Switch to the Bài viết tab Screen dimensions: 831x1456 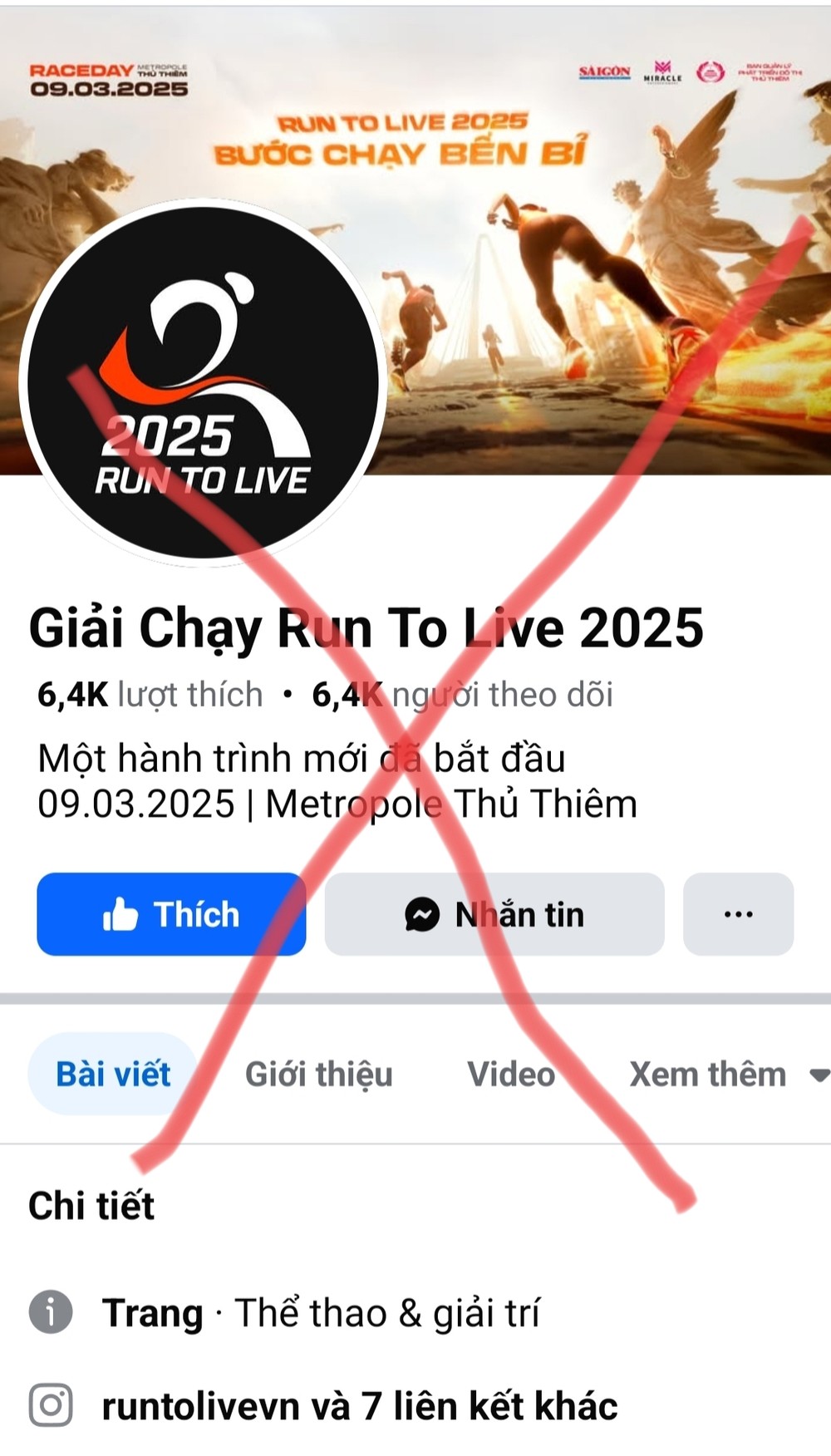[x=113, y=1074]
